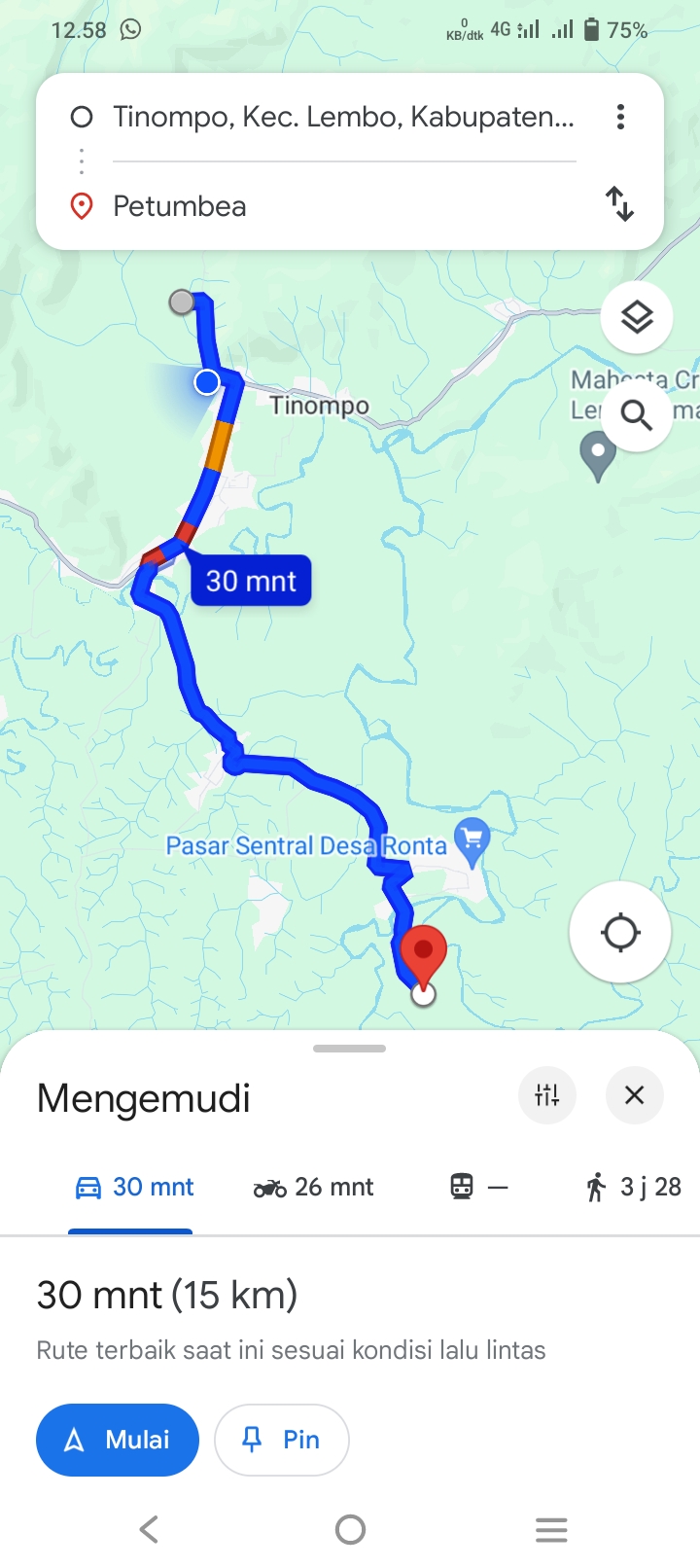
Task: Go back with system back button
Action: (x=149, y=1529)
